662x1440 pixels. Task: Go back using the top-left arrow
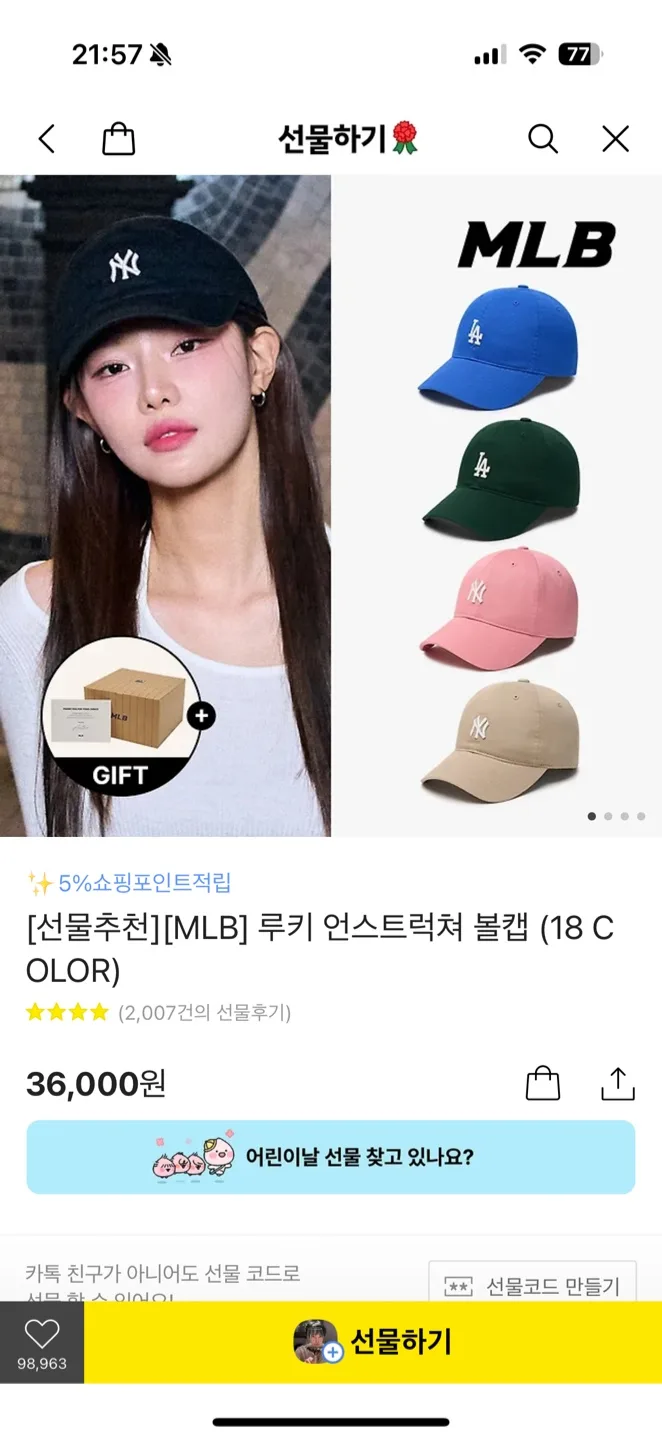click(x=47, y=139)
